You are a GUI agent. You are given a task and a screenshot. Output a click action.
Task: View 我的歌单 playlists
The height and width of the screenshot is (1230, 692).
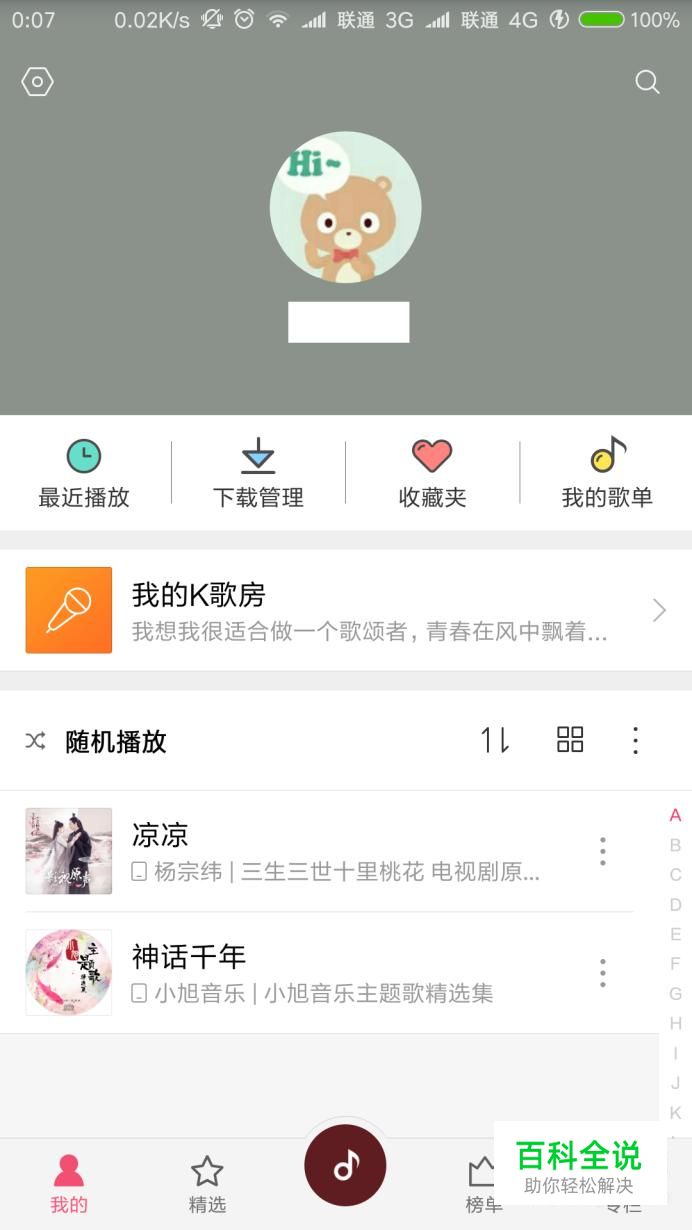(x=607, y=474)
